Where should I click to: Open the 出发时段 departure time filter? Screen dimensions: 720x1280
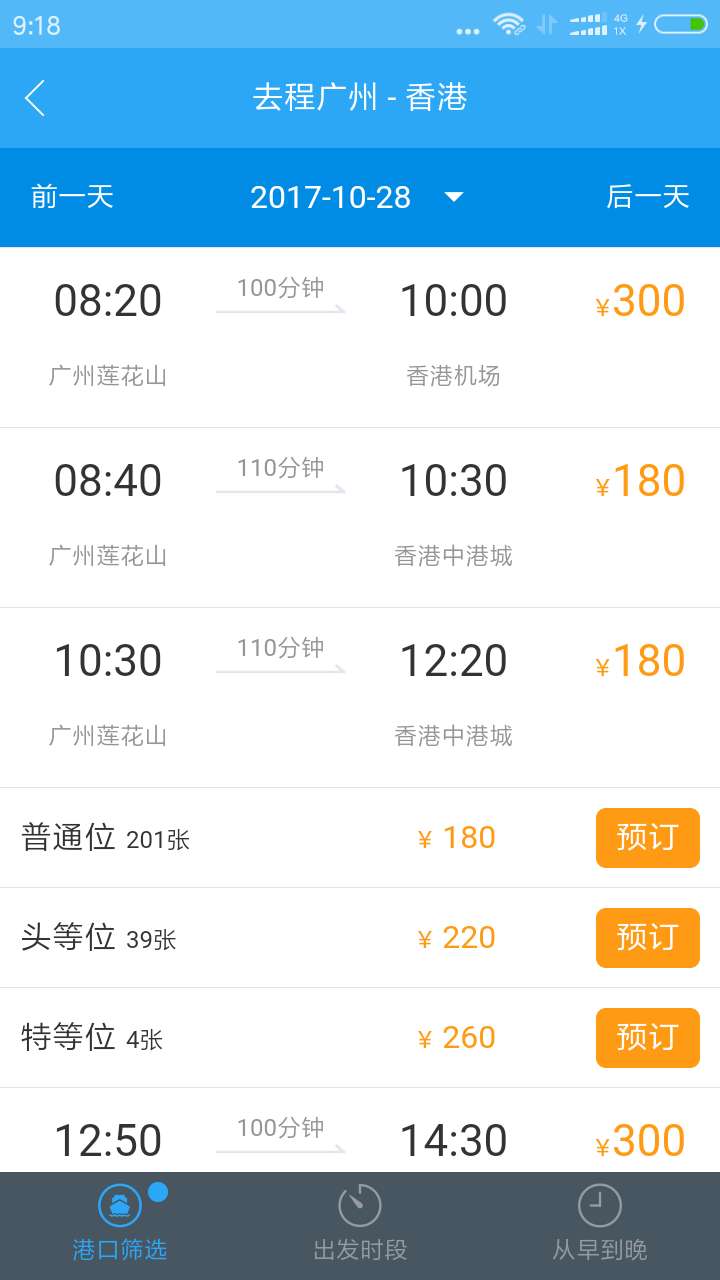360,1226
